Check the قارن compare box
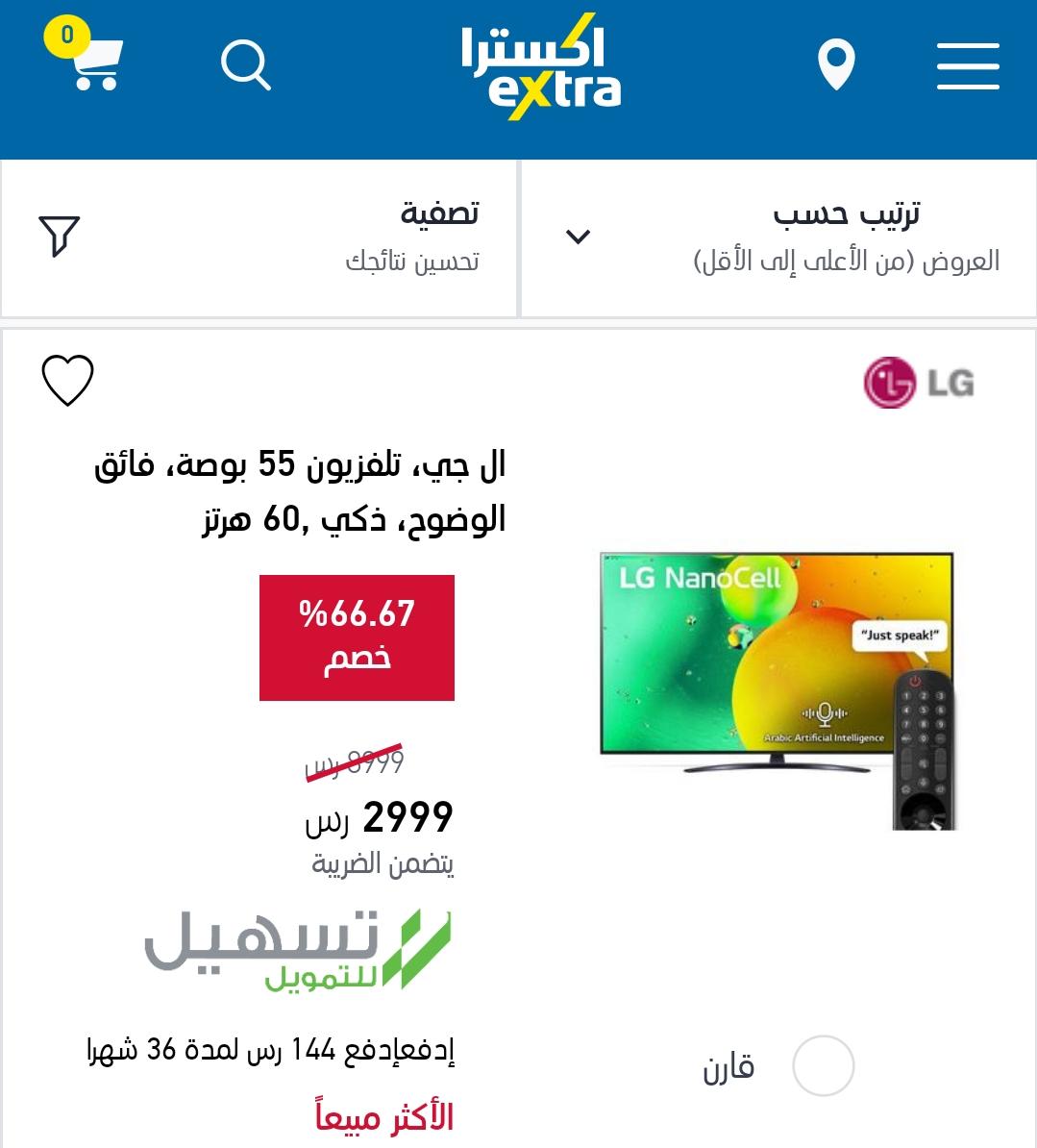This screenshot has height=1148, width=1037. pyautogui.click(x=823, y=1065)
